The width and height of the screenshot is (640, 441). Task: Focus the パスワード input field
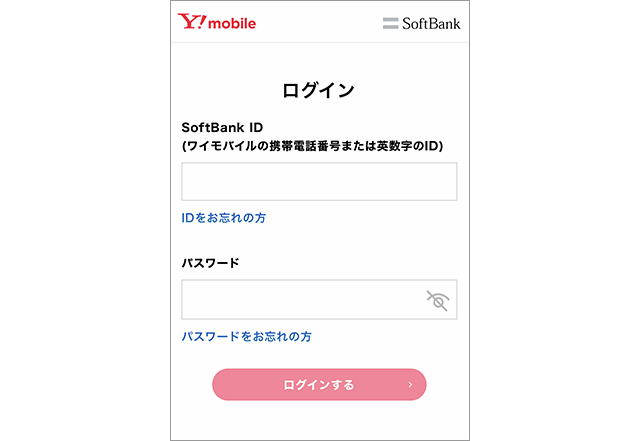(300, 300)
